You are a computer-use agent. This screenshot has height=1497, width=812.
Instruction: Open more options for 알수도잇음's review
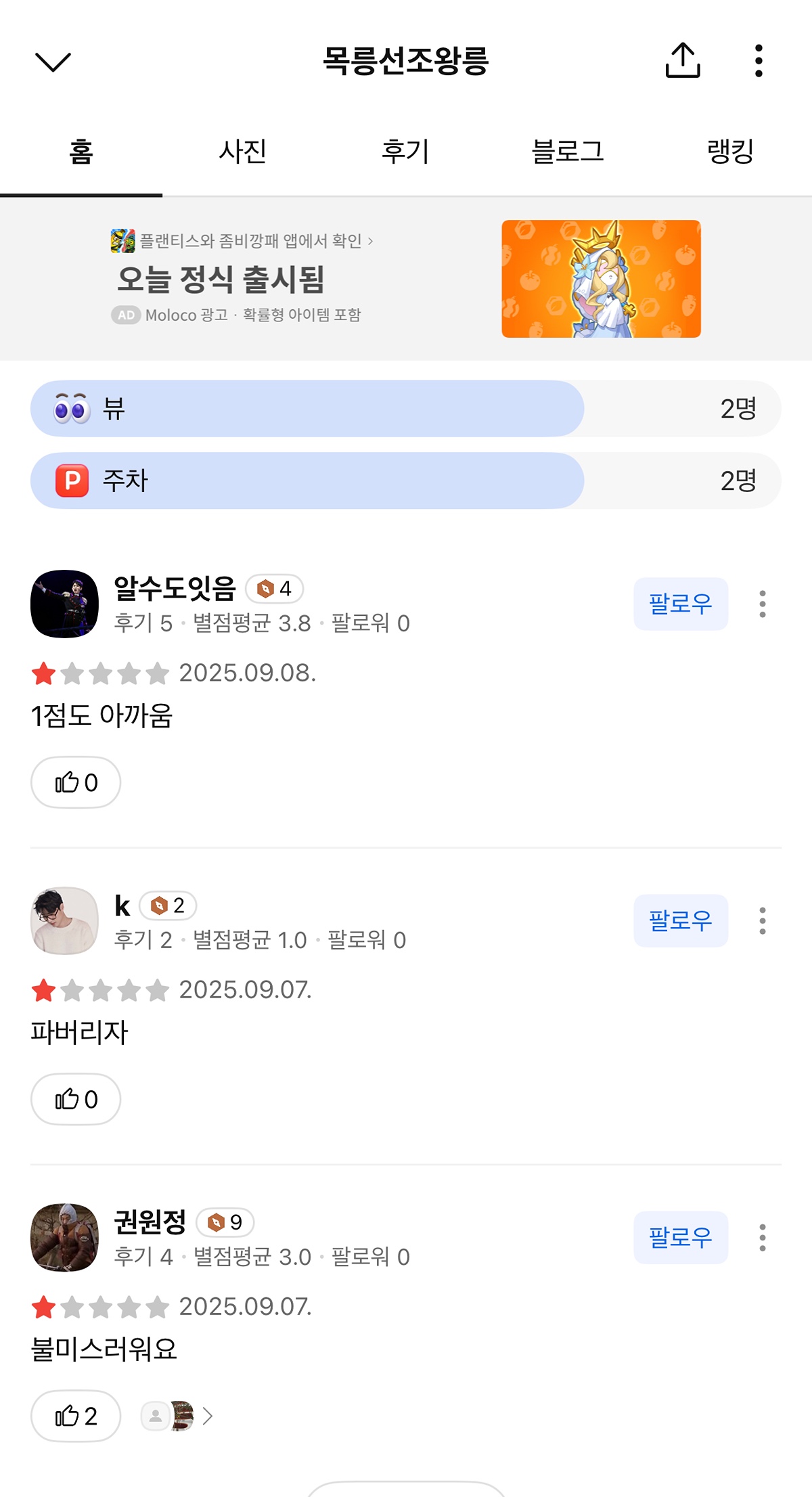click(763, 604)
